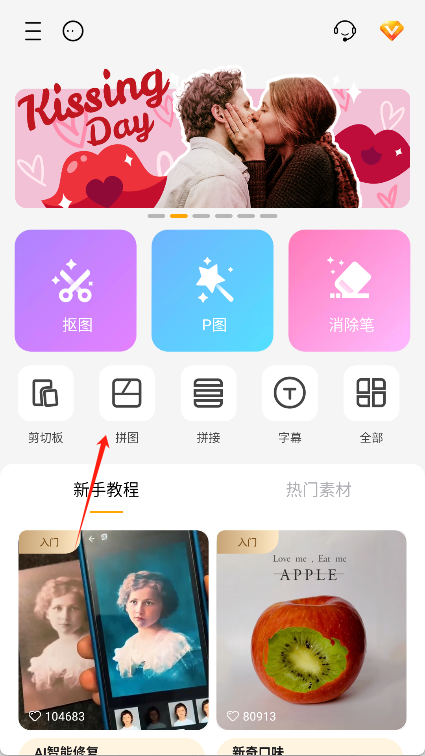425x756 pixels.
Task: Open the APPLE kiwi tutorial card
Action: point(312,630)
